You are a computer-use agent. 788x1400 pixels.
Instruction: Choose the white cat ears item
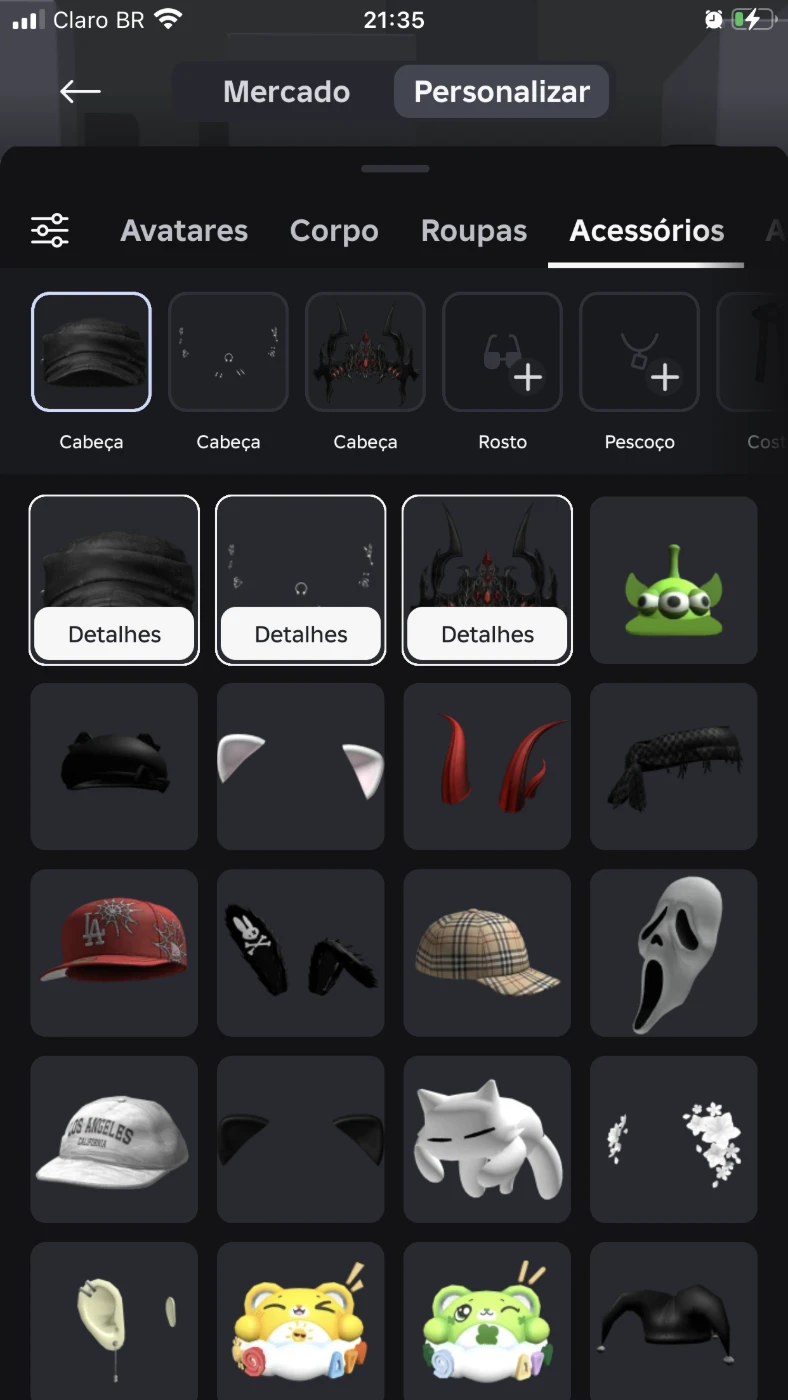300,767
